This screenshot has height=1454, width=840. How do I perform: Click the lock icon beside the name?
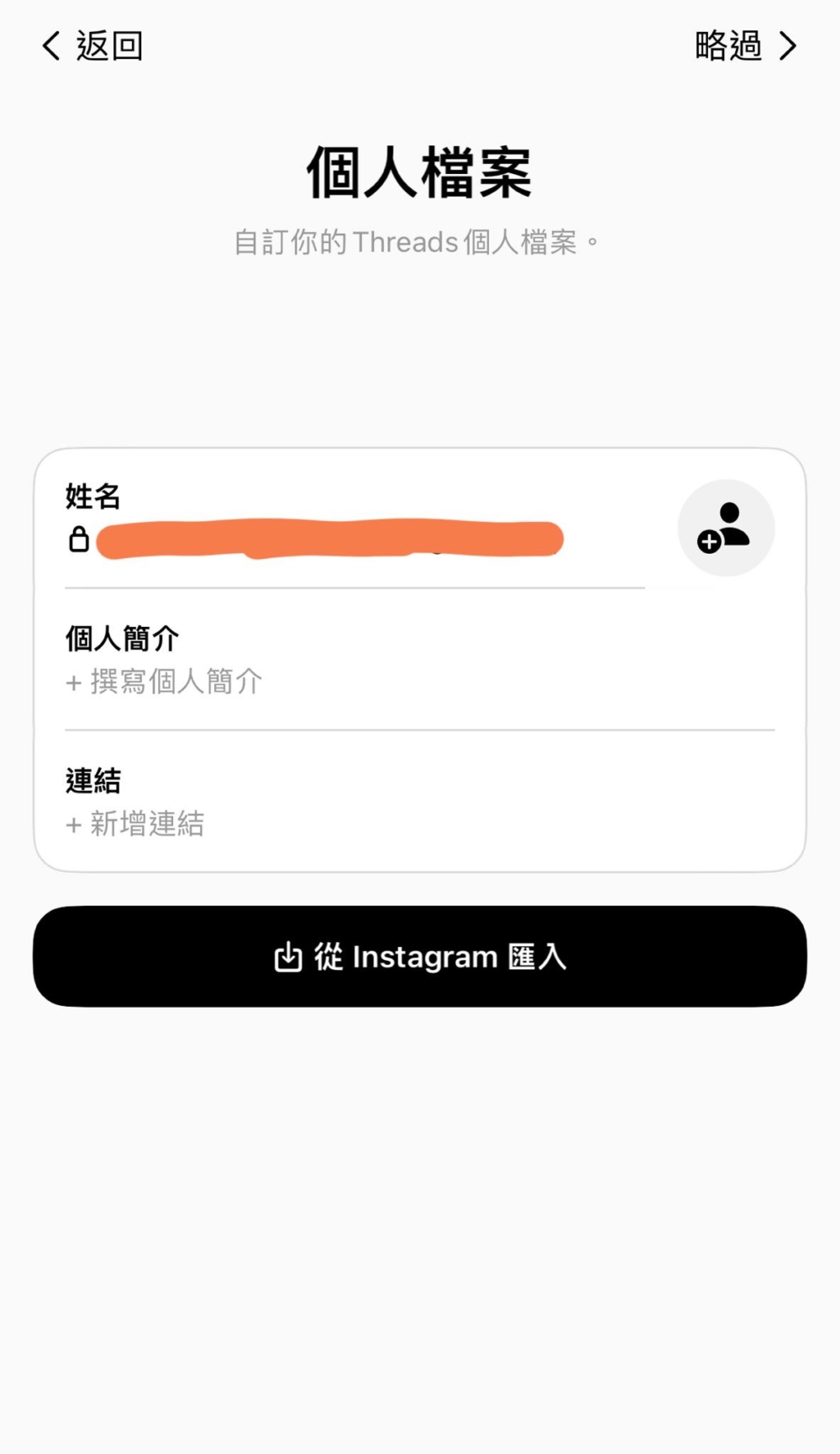coord(77,540)
